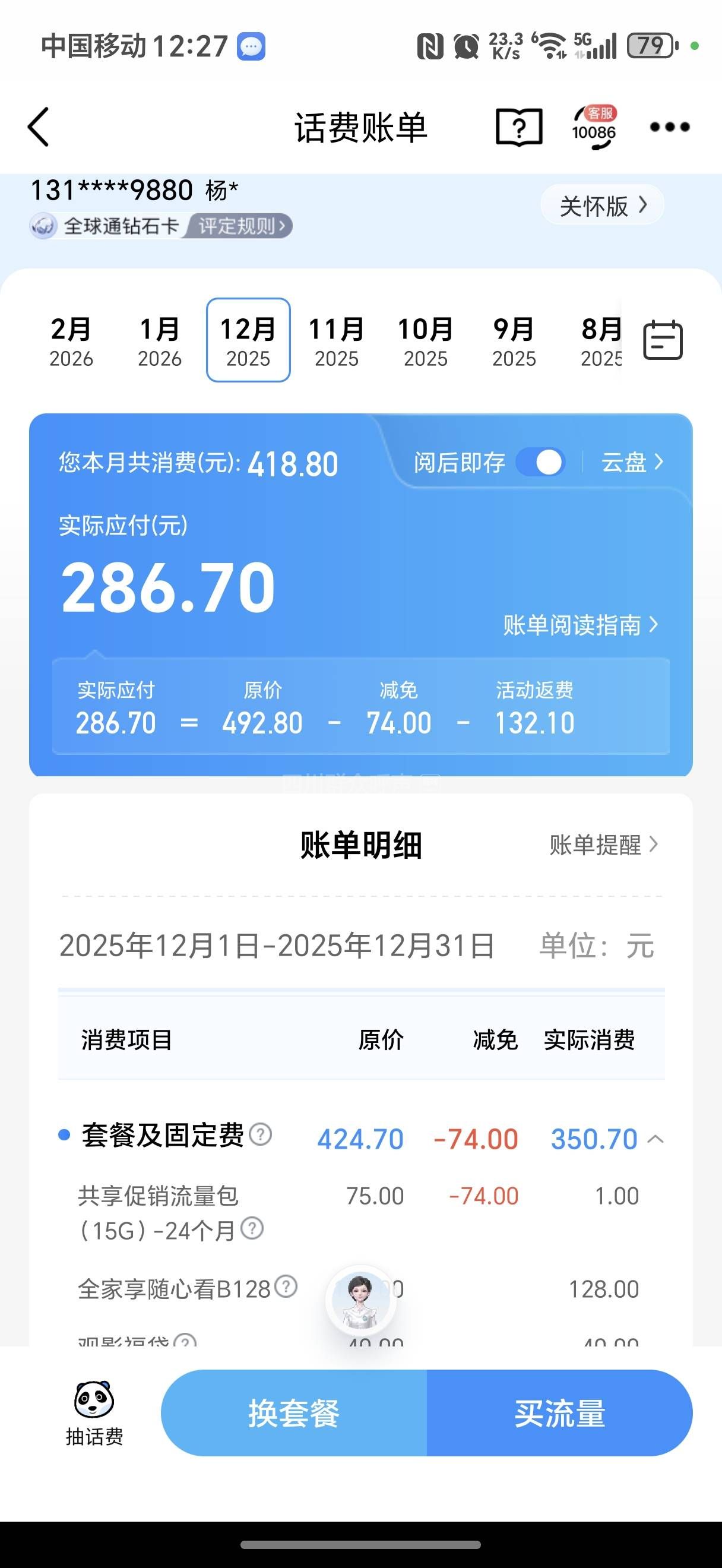The width and height of the screenshot is (722, 1568).
Task: Open 账单阅读指南
Action: tap(580, 625)
